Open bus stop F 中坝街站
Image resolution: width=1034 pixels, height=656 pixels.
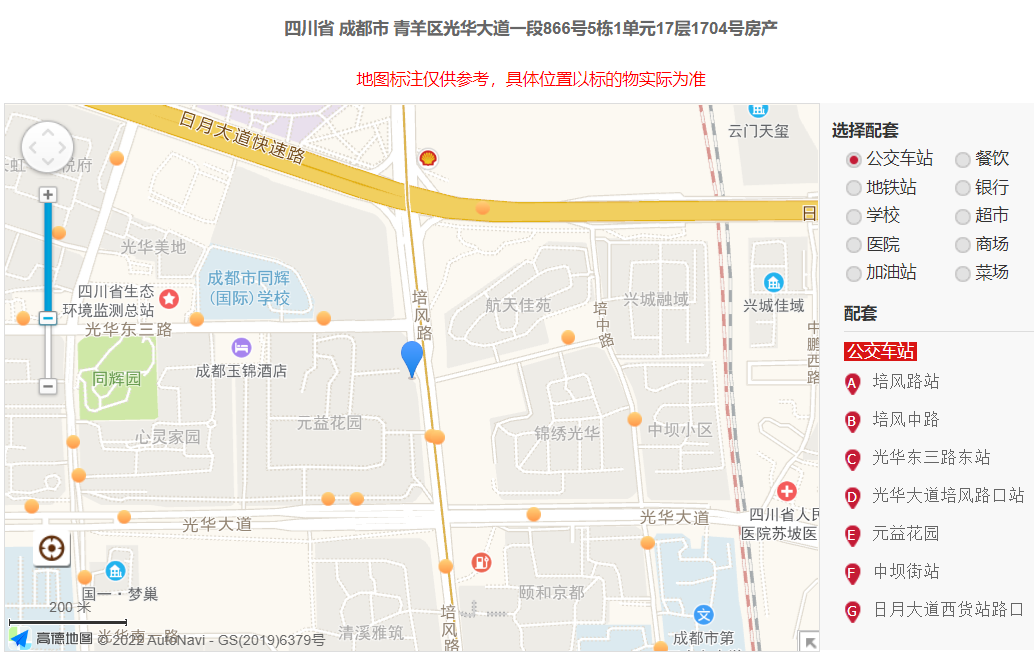click(x=905, y=572)
